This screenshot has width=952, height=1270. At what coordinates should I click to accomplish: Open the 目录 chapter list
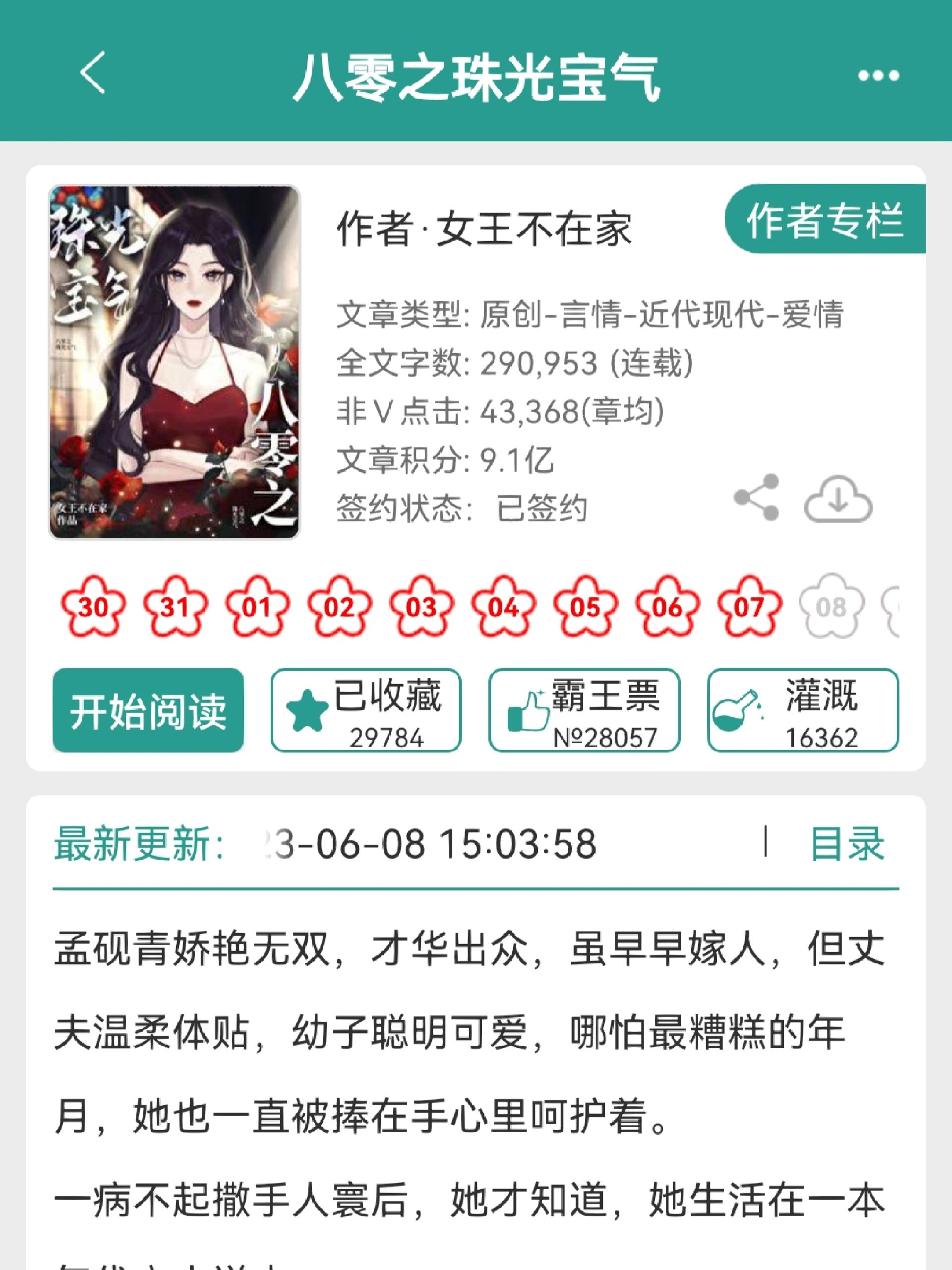(x=846, y=843)
